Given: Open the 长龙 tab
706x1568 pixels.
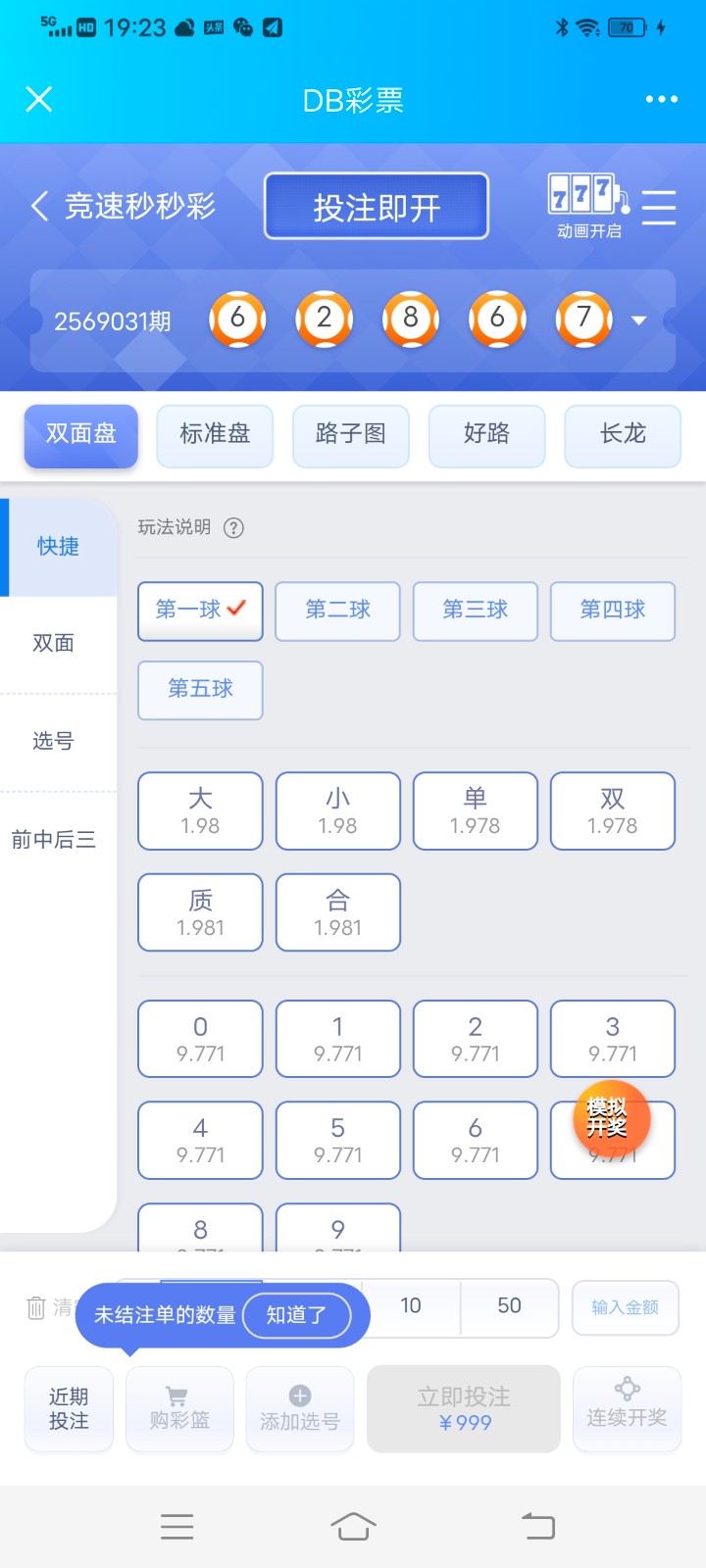Looking at the screenshot, I should pos(623,434).
